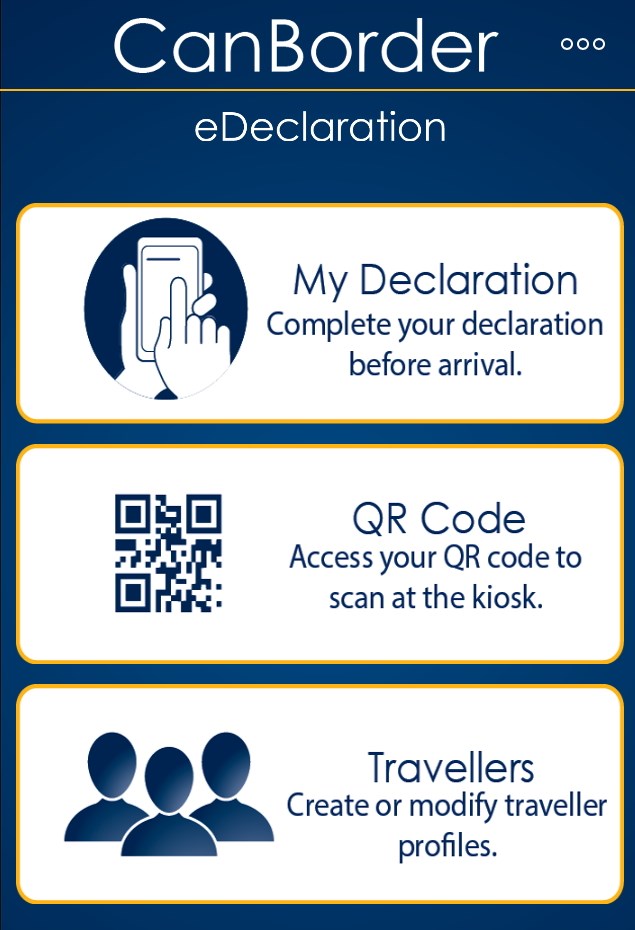This screenshot has width=635, height=930.
Task: Open the three-dot overflow menu
Action: click(x=582, y=44)
